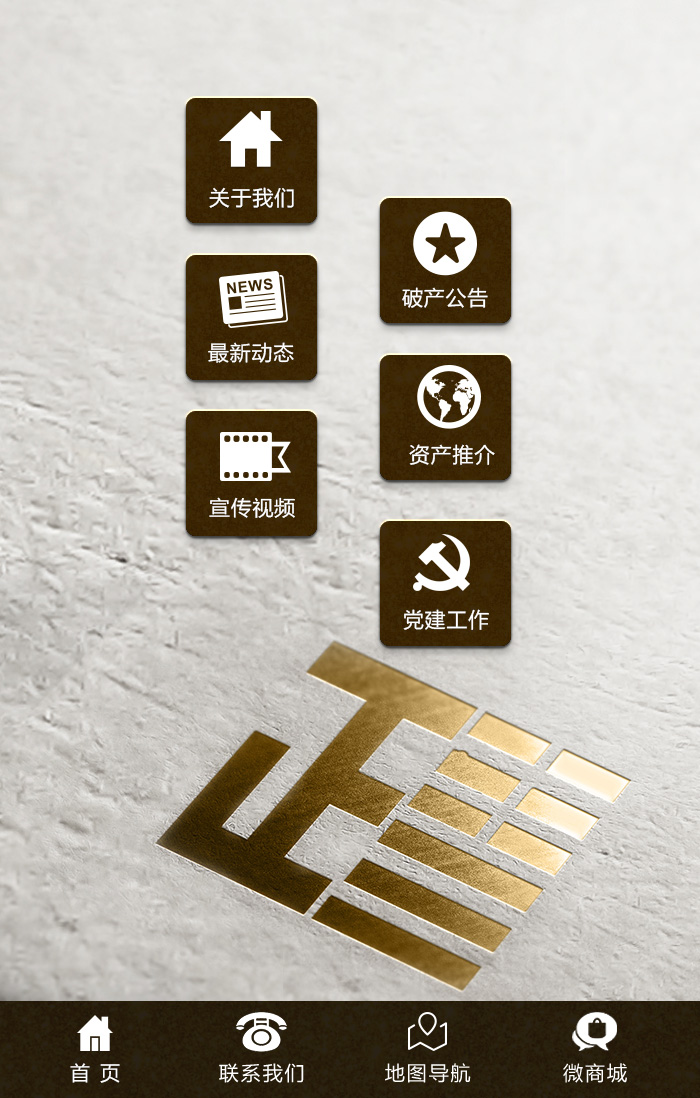Screen dimensions: 700x1098
Task: Switch to the 地图导航 tab
Action: [427, 1048]
